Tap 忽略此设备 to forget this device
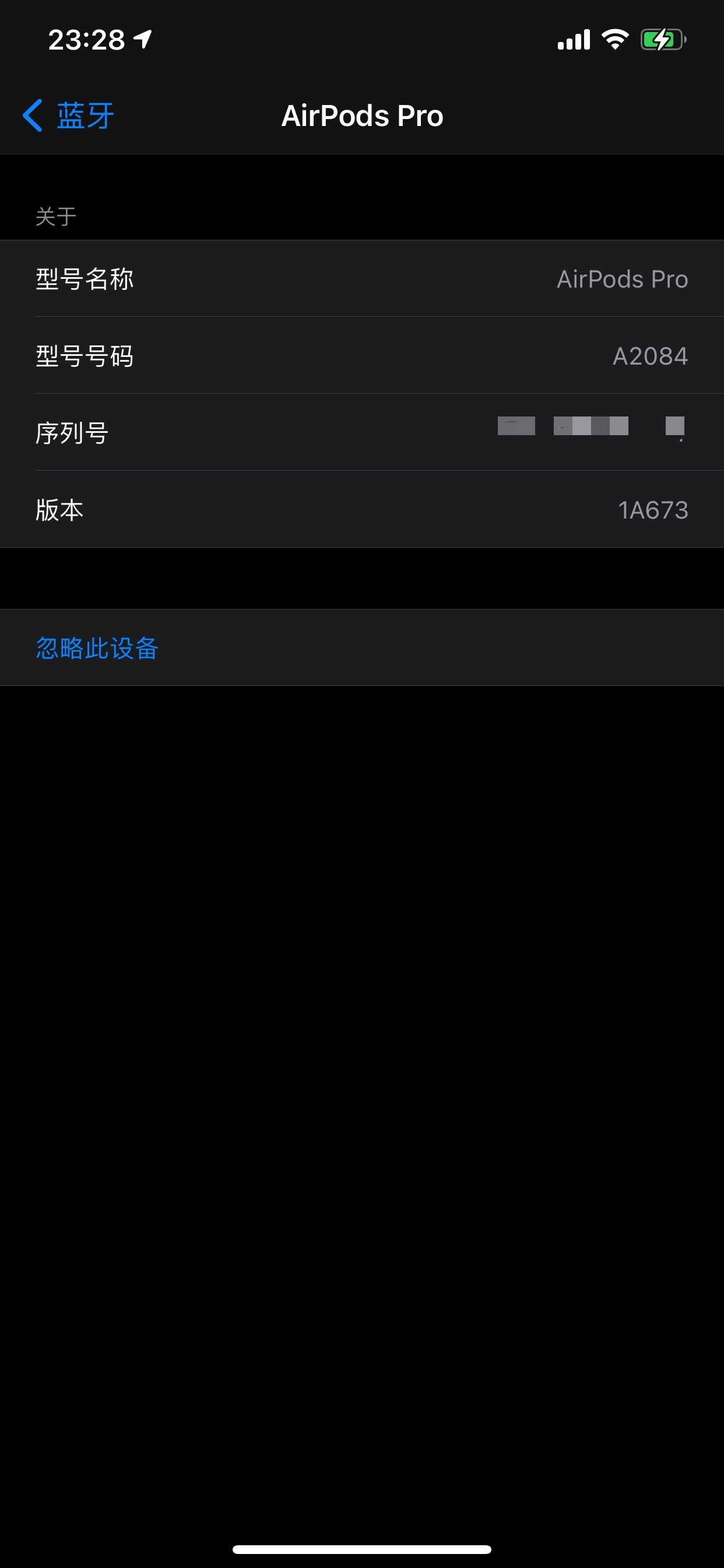The height and width of the screenshot is (1568, 724). point(97,648)
